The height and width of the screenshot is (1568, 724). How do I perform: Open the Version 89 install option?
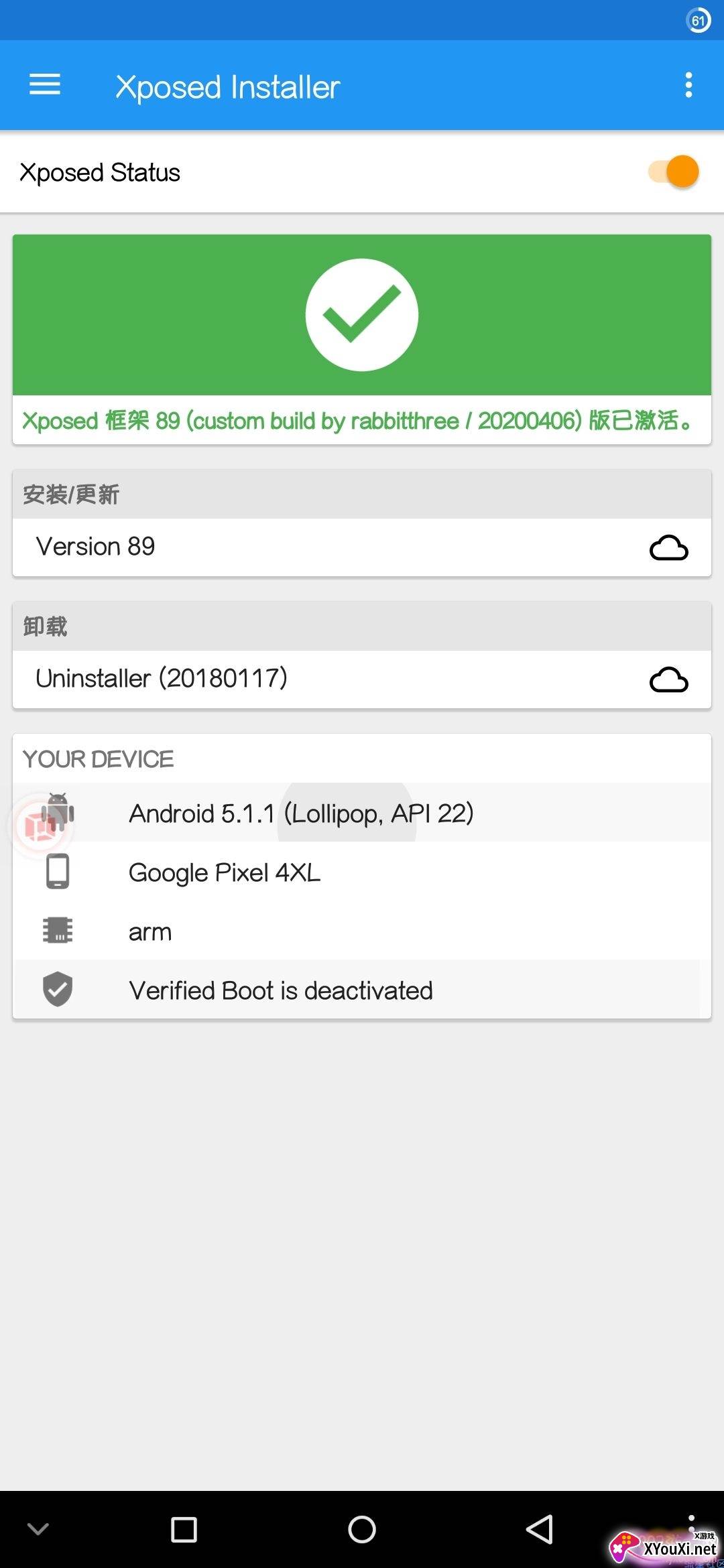click(362, 547)
